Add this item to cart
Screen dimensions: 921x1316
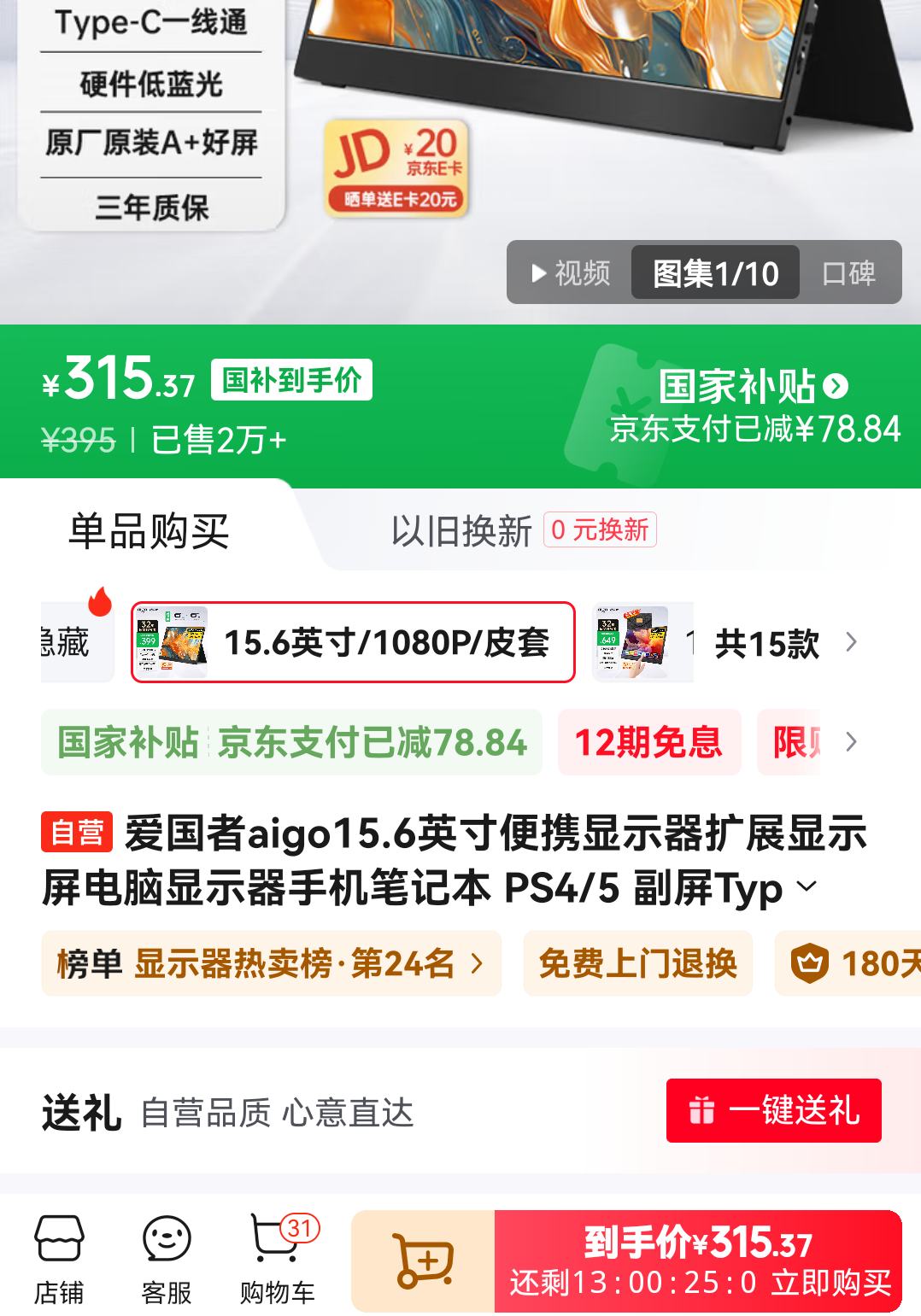pos(423,1260)
